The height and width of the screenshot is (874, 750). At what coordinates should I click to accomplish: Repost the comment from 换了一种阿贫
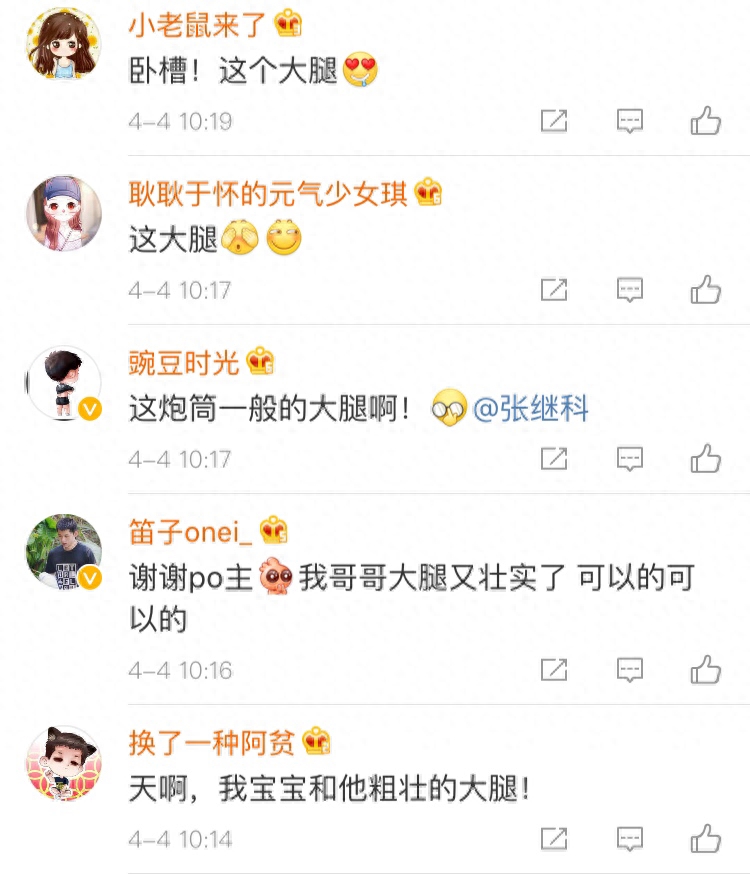pos(554,838)
